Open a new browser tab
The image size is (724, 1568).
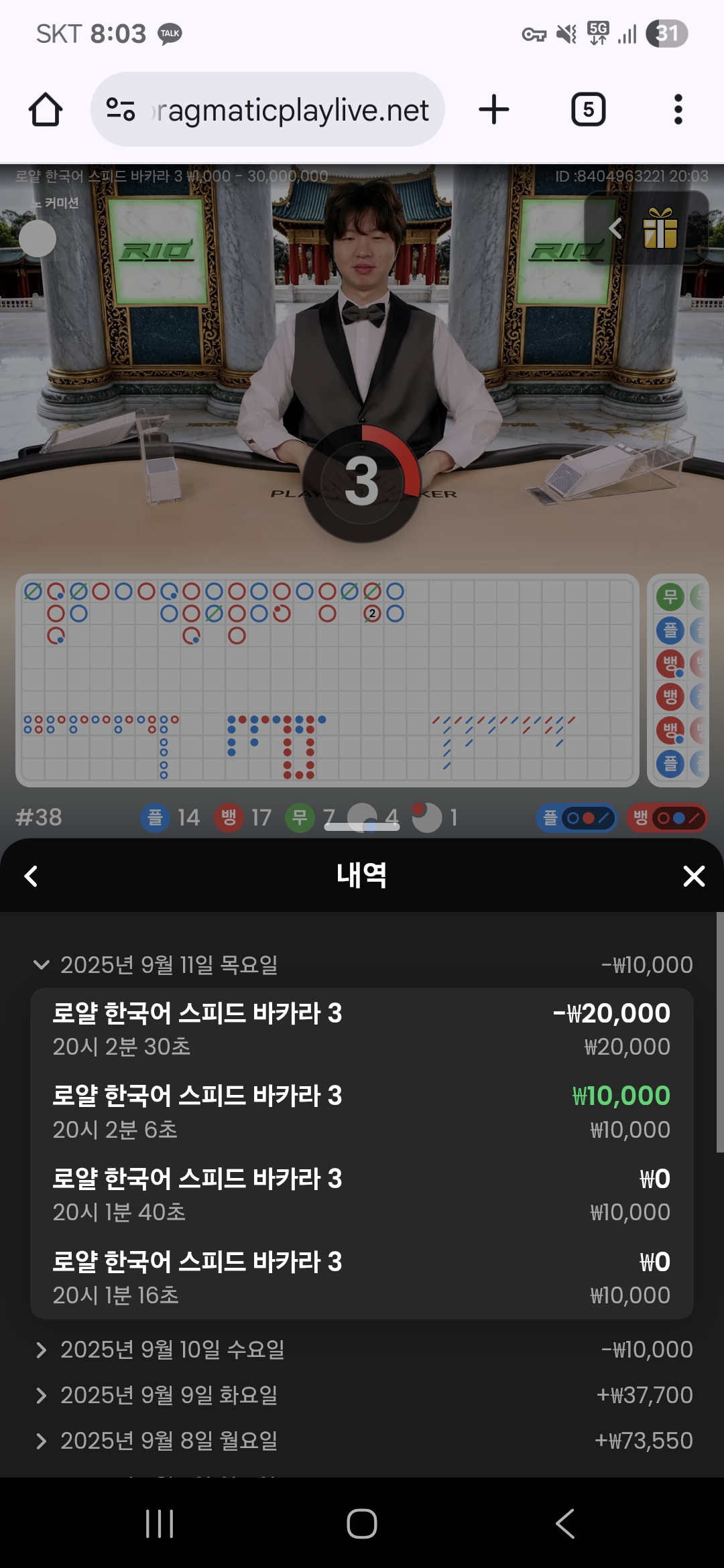tap(494, 109)
